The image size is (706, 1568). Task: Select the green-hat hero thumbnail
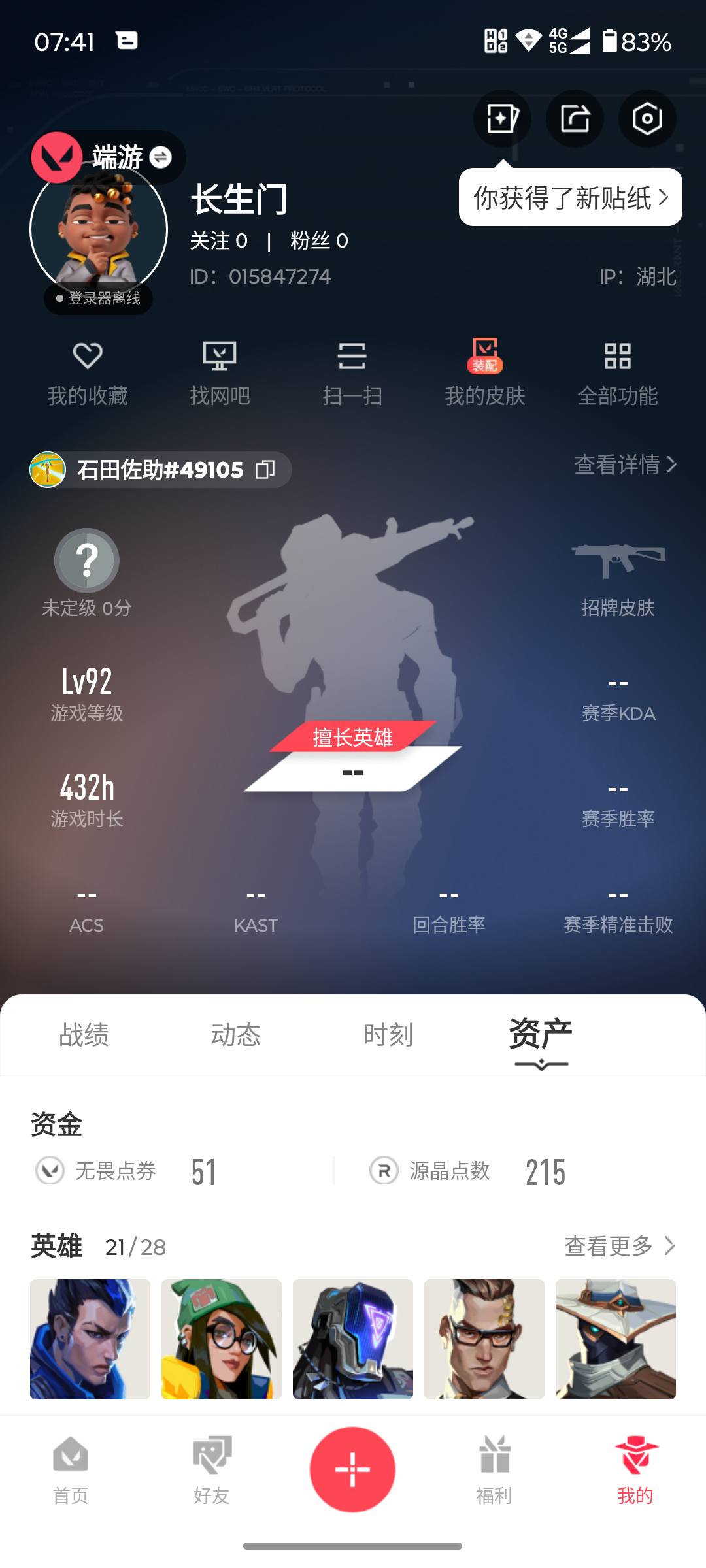[x=221, y=1338]
